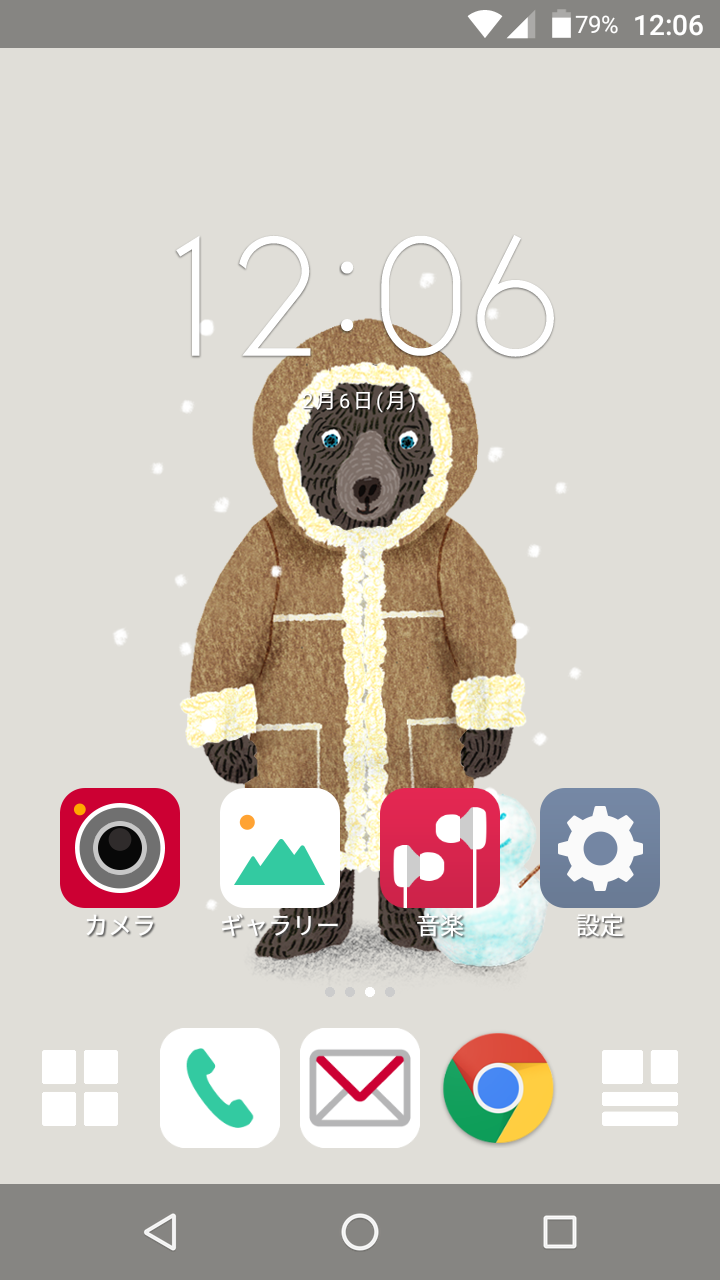Launch Chrome browser

[x=498, y=1088]
